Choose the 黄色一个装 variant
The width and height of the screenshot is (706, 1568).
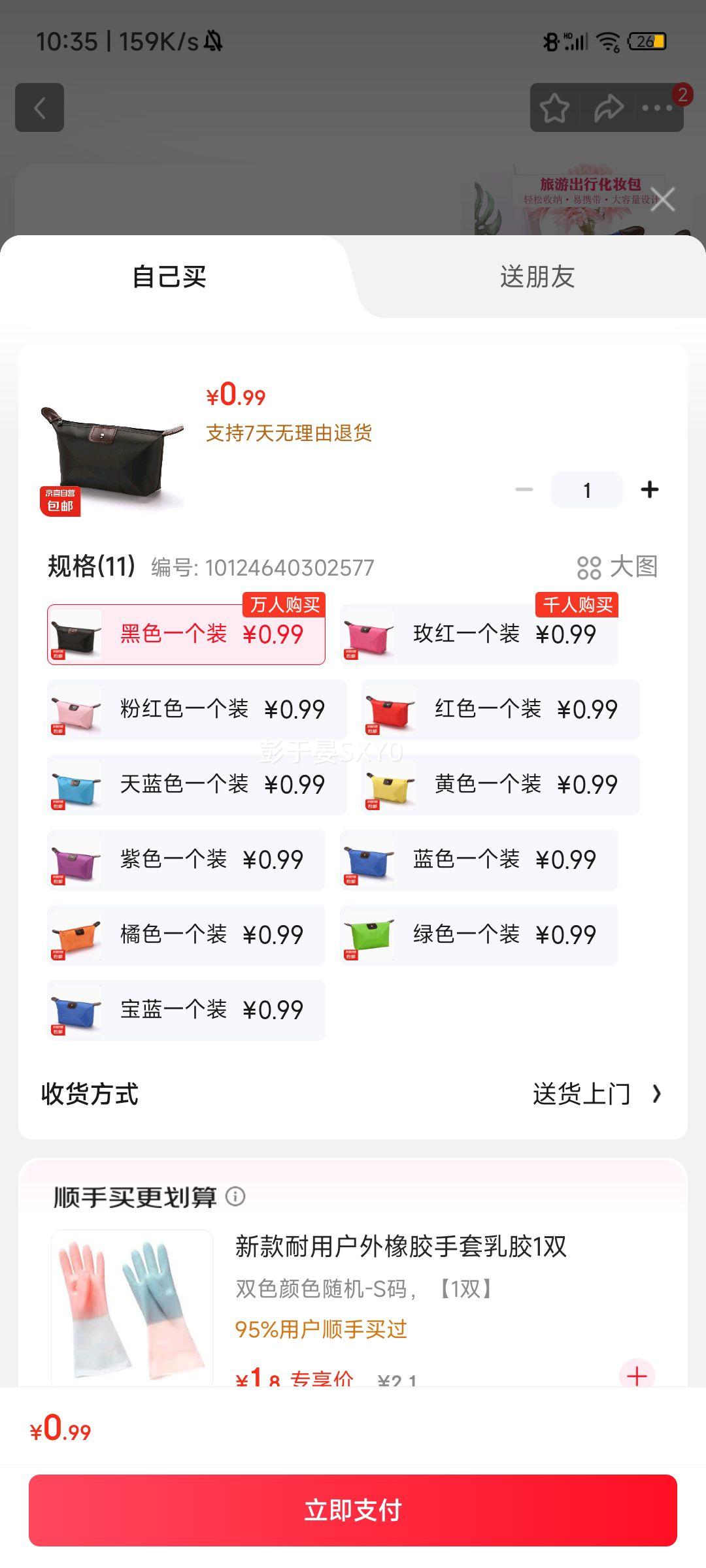[x=501, y=785]
